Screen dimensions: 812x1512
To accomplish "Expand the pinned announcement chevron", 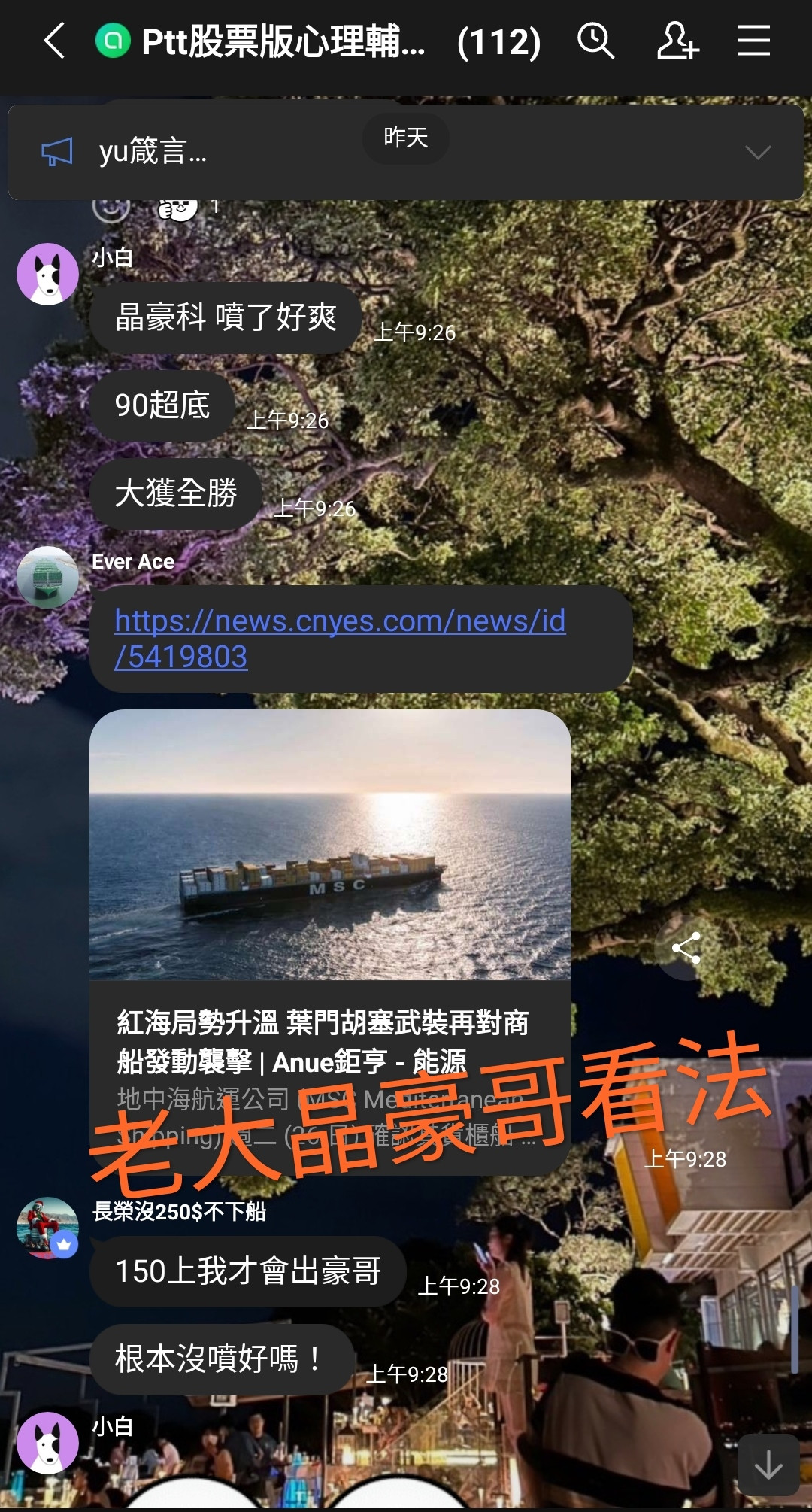I will coord(757,153).
